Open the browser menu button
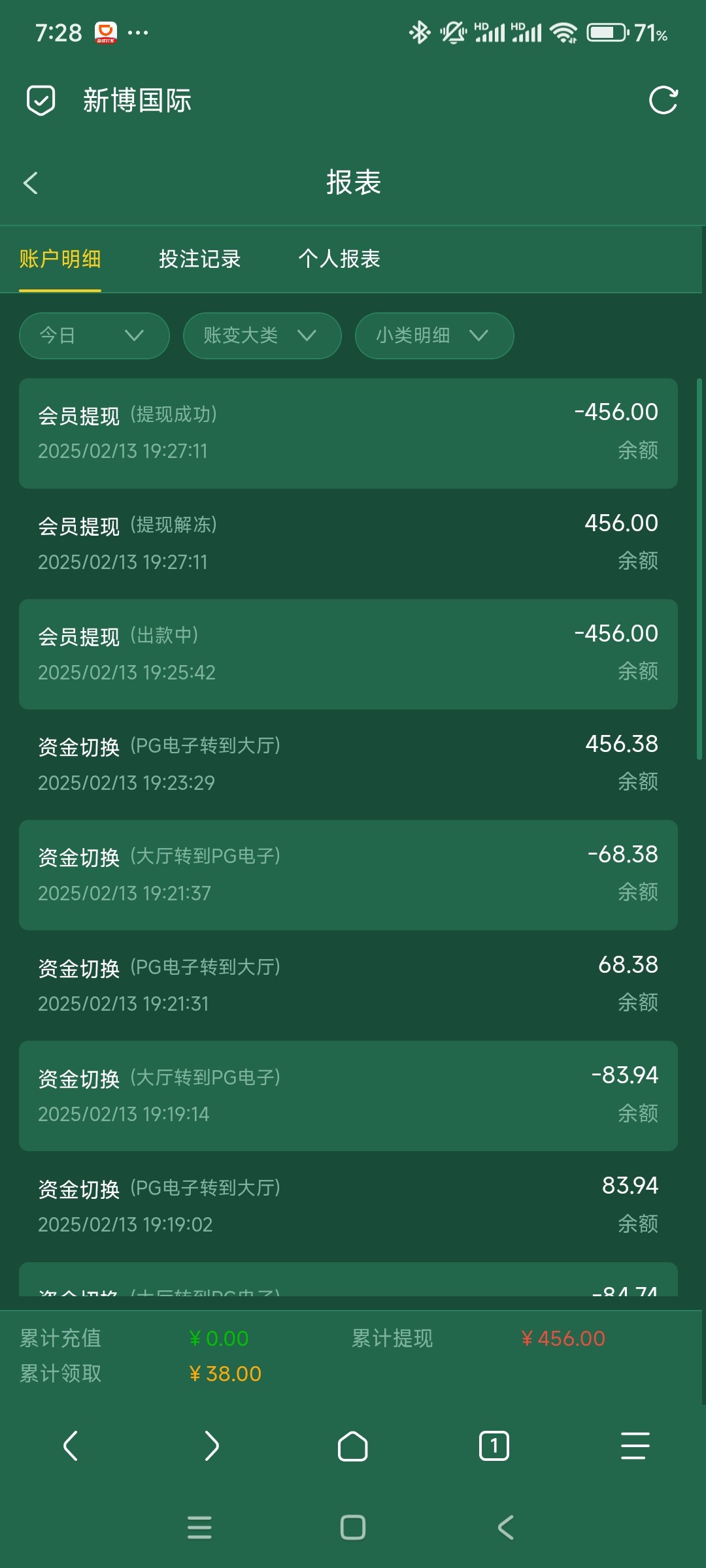Screen dimensions: 706x1568 click(635, 1446)
